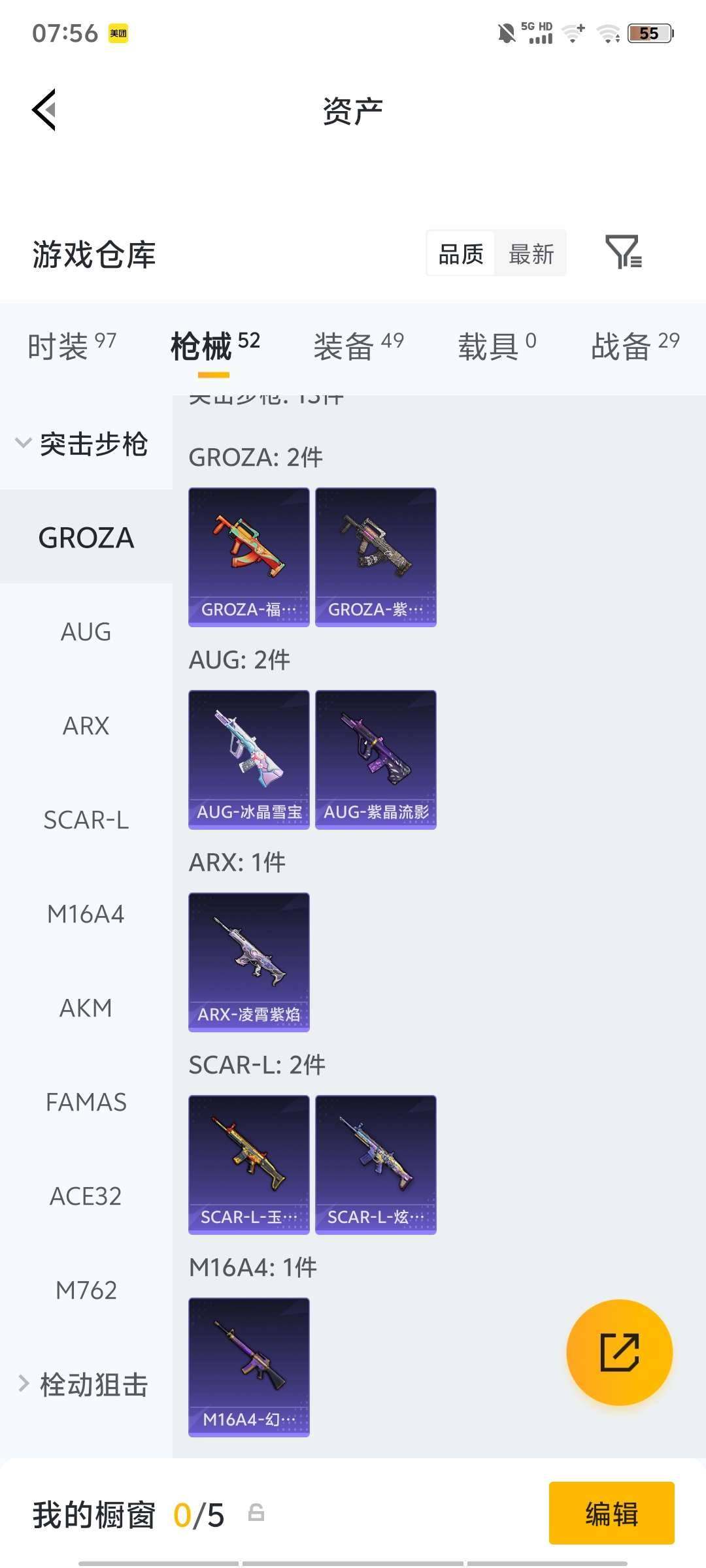Switch sorting to 最新
The width and height of the screenshot is (706, 1568).
(531, 253)
